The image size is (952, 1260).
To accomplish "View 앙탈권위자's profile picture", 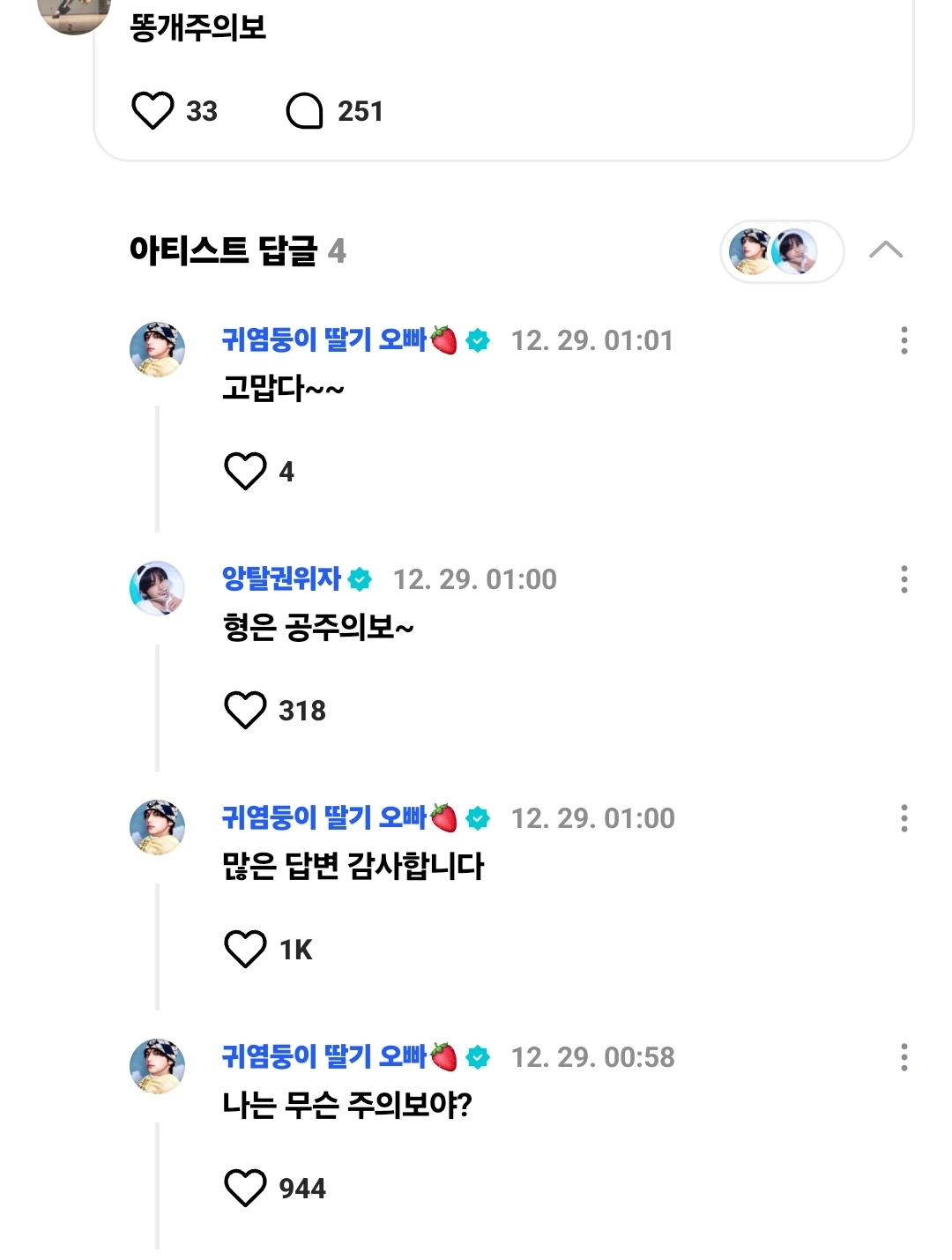I will pos(157,588).
